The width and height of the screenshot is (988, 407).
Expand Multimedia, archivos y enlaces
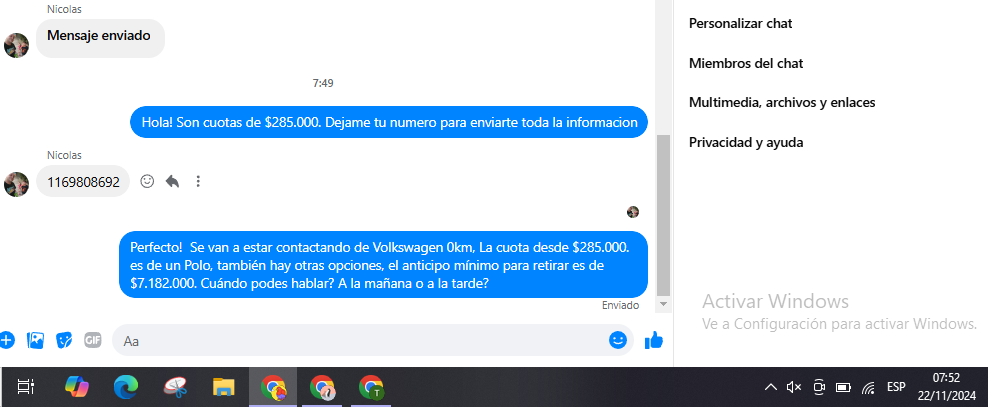(782, 102)
